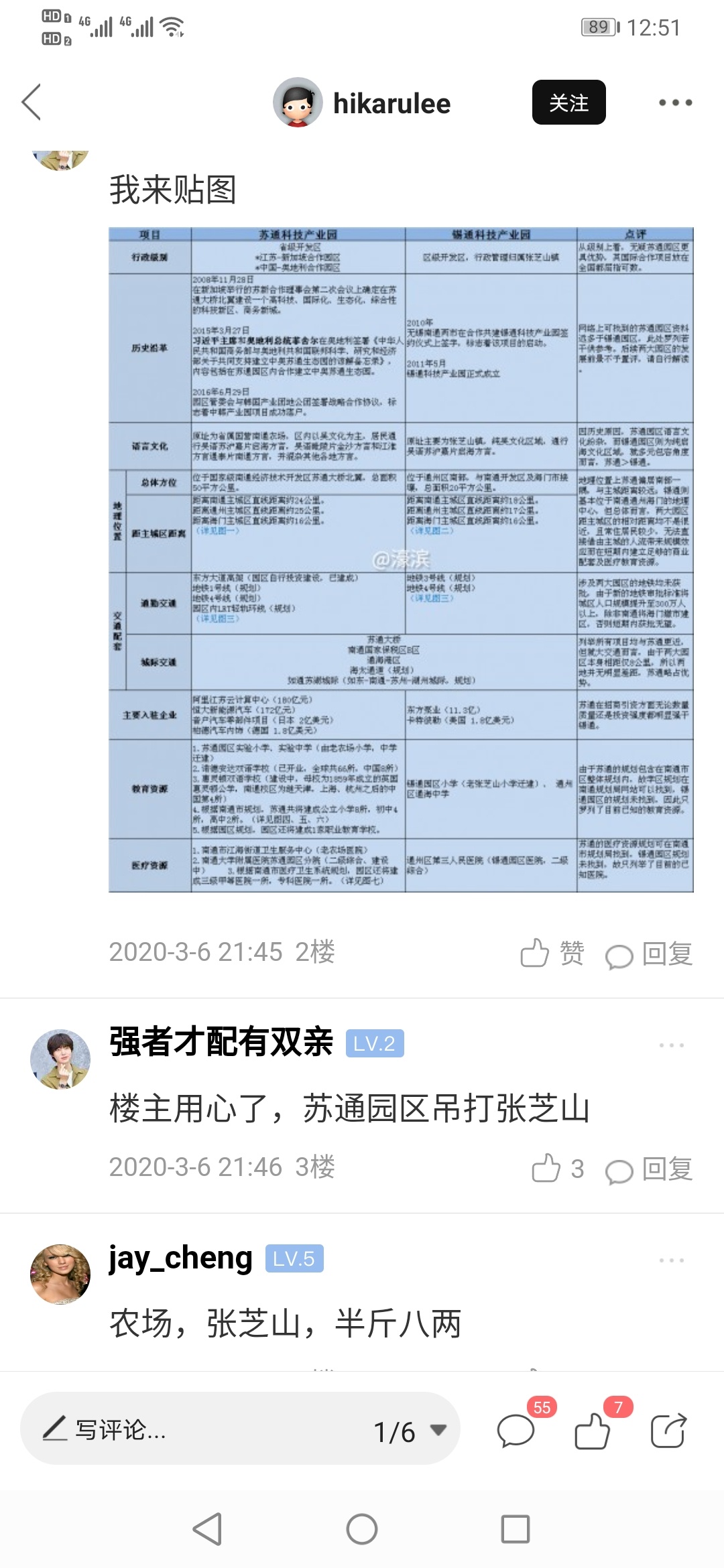724x1568 pixels.
Task: Open options for jay_cheng's comment
Action: [671, 1260]
